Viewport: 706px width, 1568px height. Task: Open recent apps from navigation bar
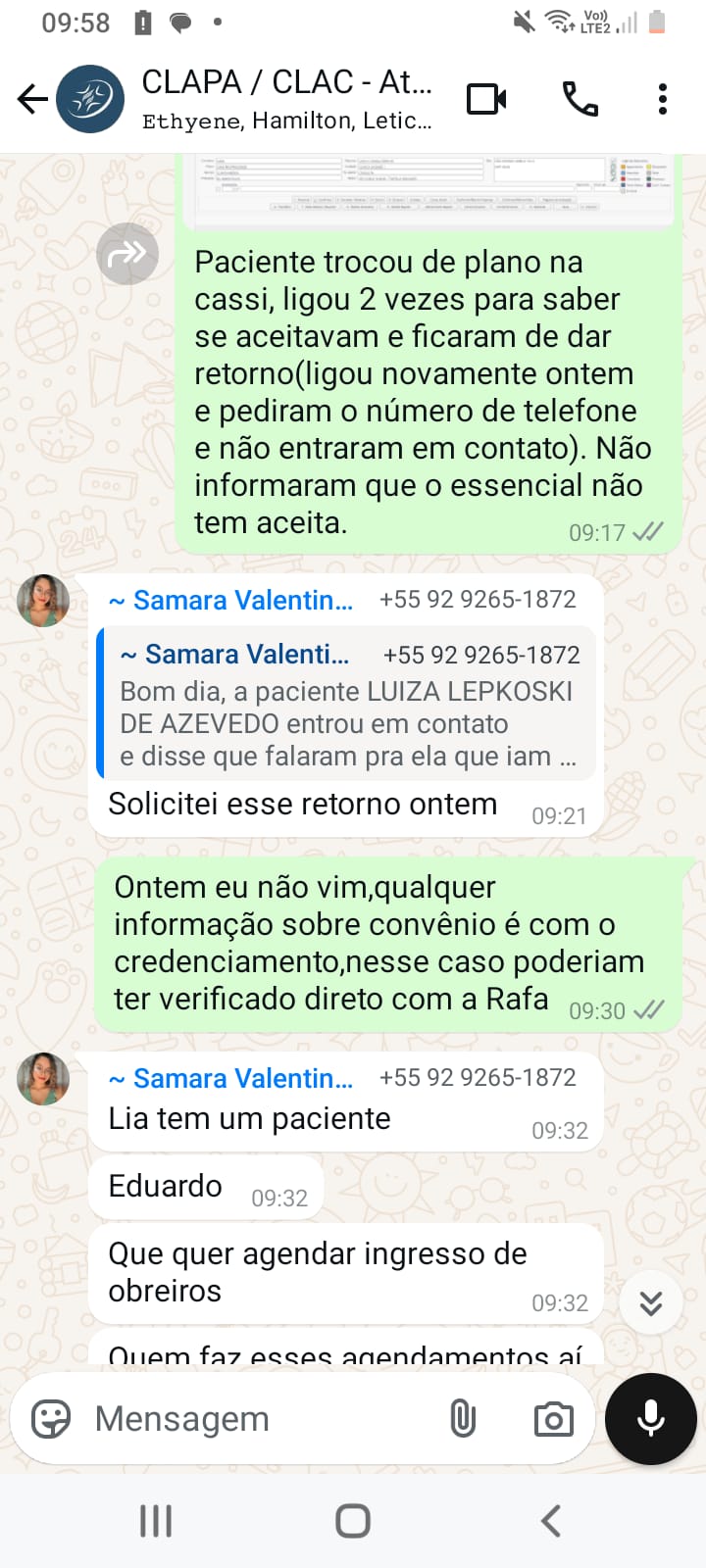click(156, 1521)
